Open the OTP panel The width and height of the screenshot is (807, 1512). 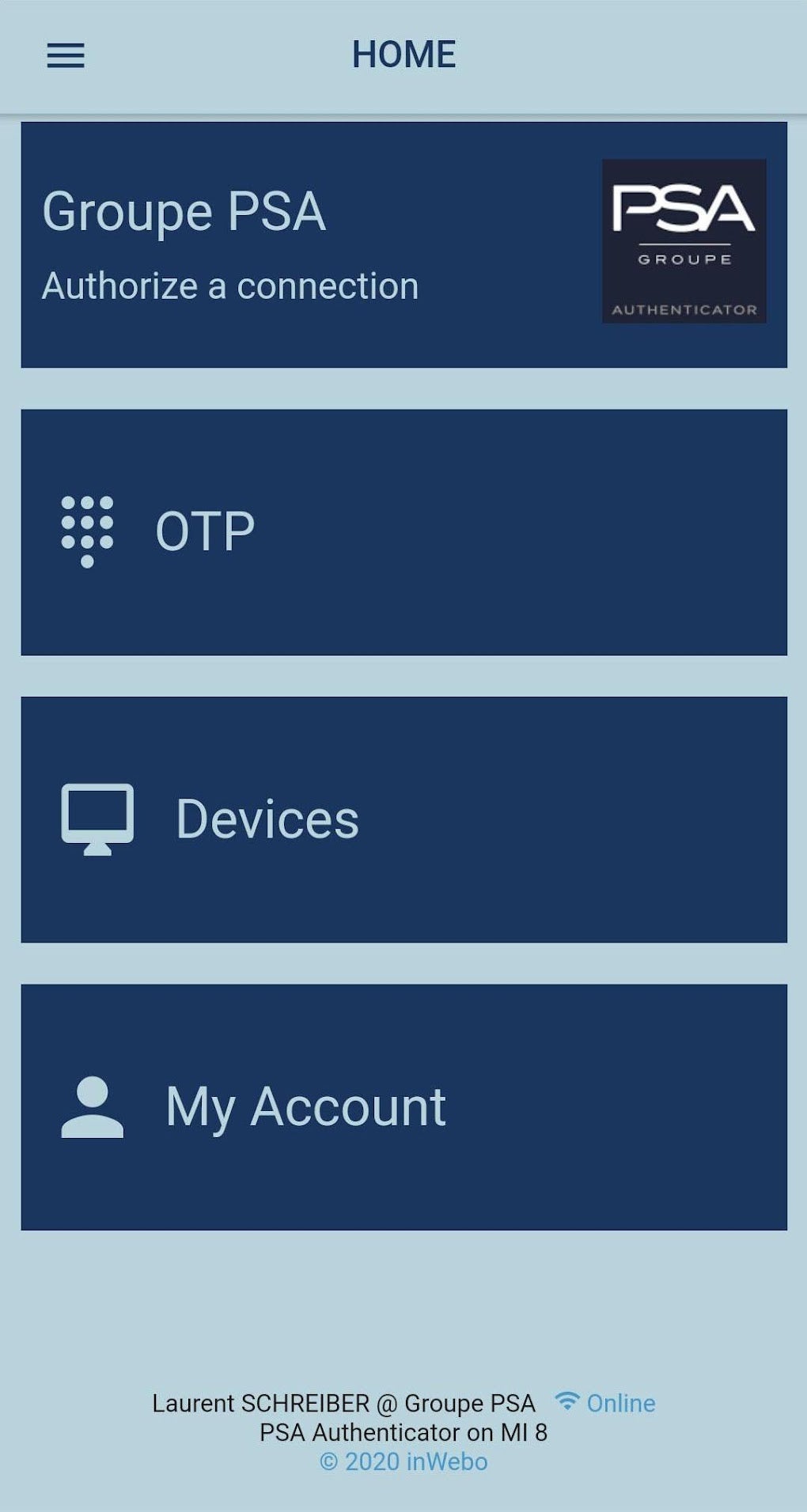pyautogui.click(x=403, y=530)
